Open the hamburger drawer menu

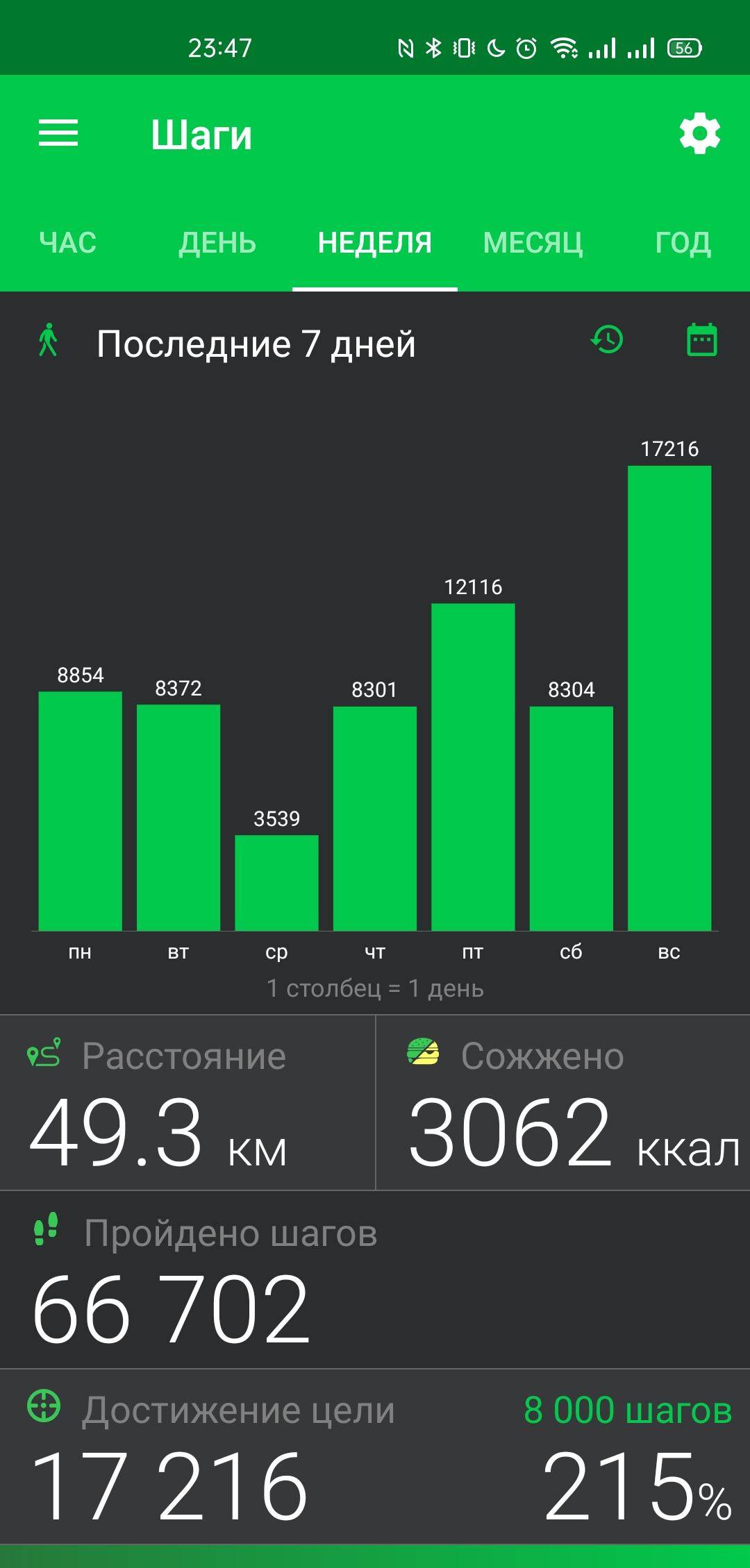[58, 133]
